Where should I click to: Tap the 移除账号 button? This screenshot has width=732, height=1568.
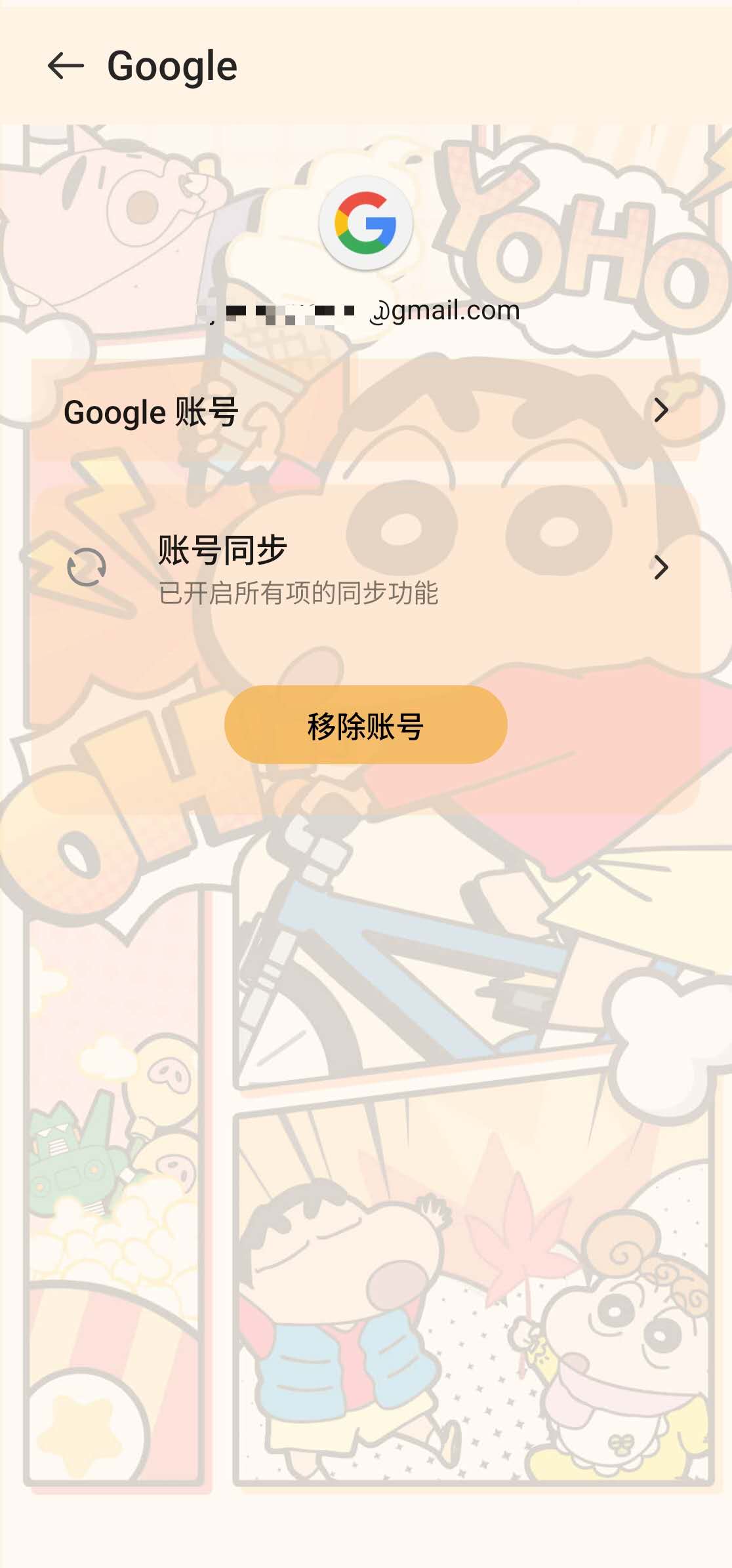click(365, 725)
